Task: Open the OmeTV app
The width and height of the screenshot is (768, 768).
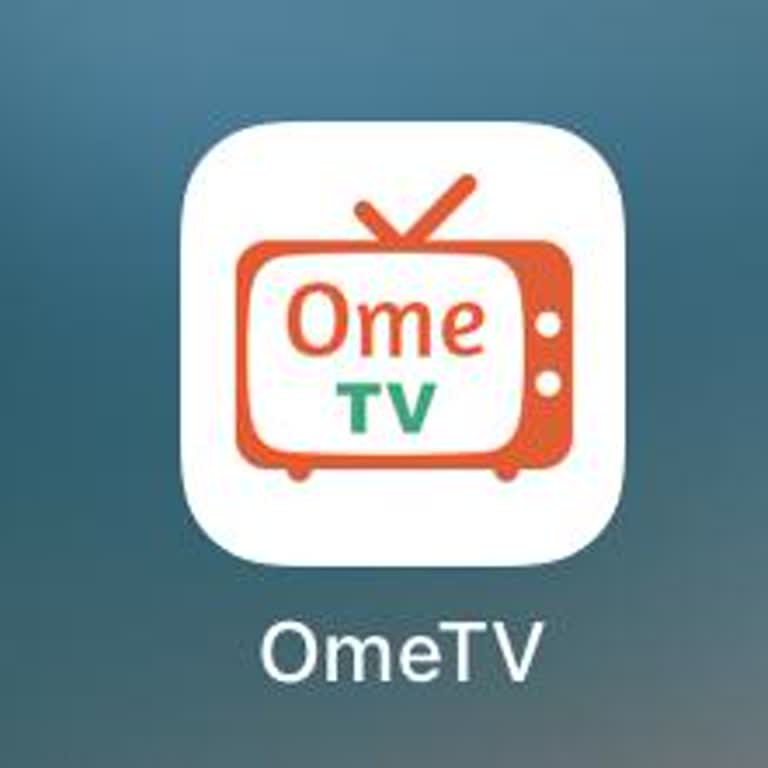Action: [403, 345]
